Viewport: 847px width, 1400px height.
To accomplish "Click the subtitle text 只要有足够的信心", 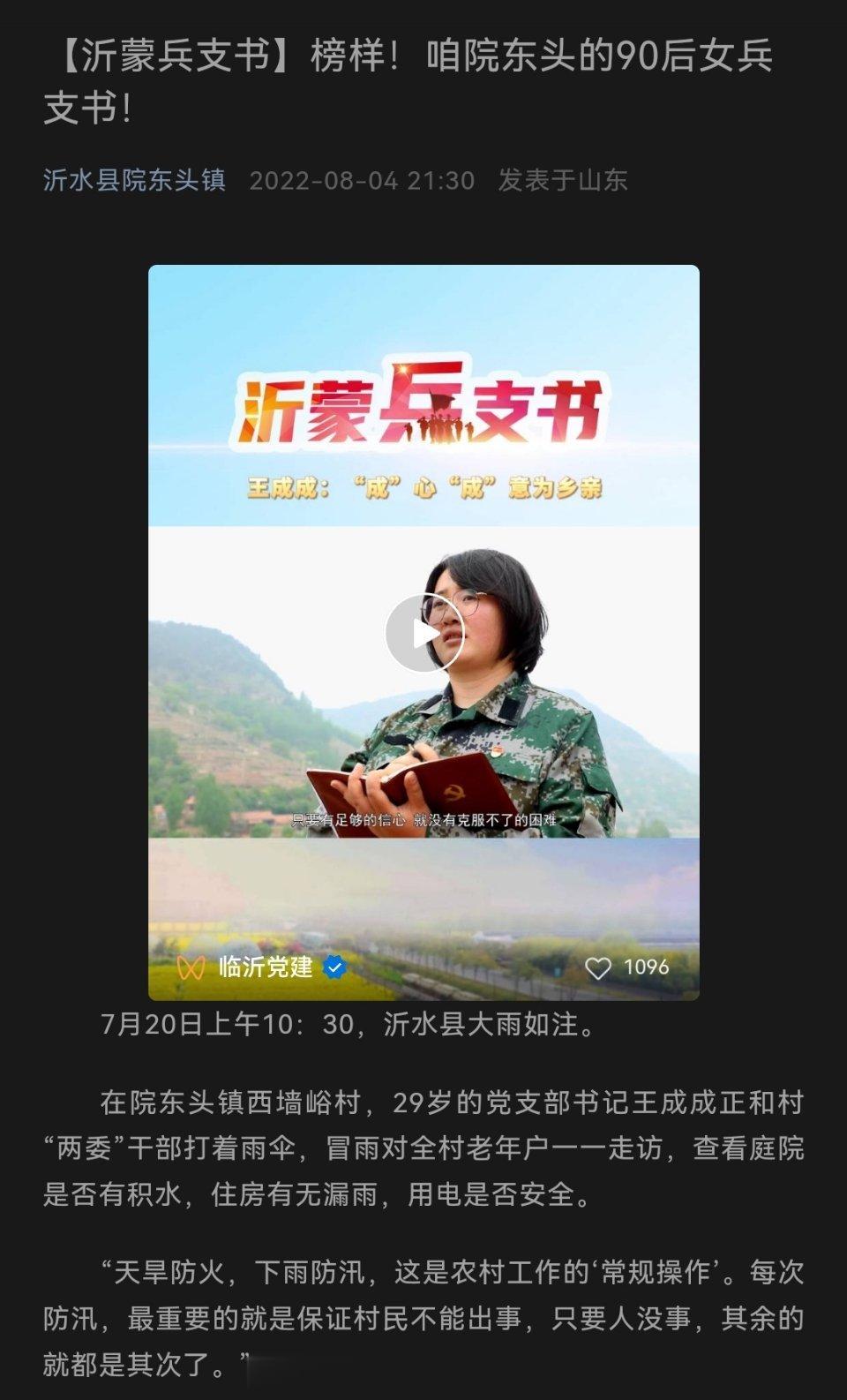I will [x=427, y=821].
